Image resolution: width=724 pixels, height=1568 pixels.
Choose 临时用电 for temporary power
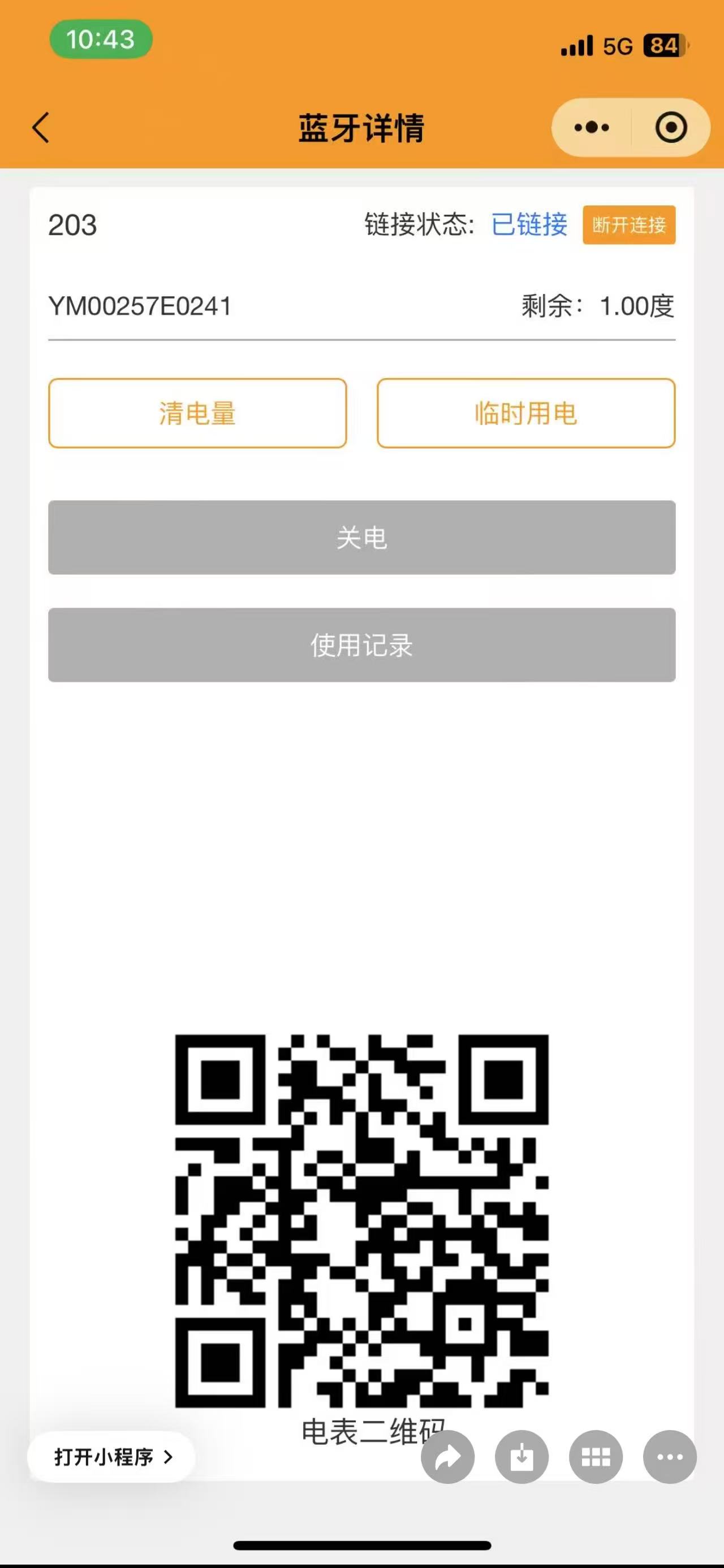coord(526,413)
